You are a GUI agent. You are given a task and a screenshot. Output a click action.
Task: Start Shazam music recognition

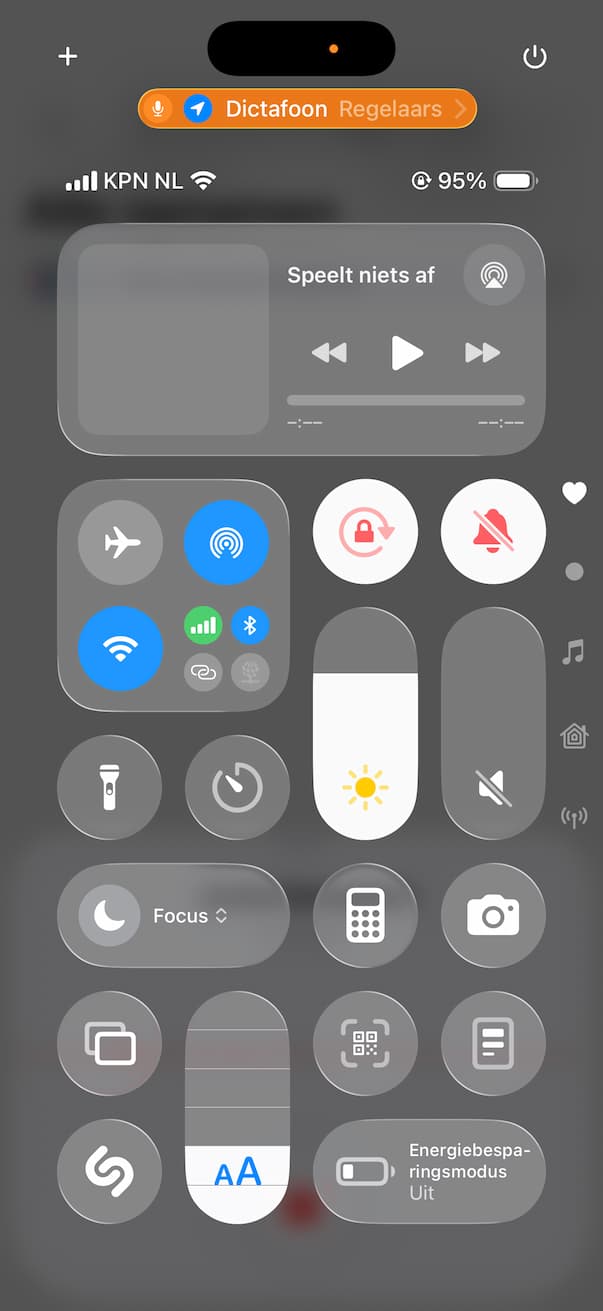(109, 1171)
